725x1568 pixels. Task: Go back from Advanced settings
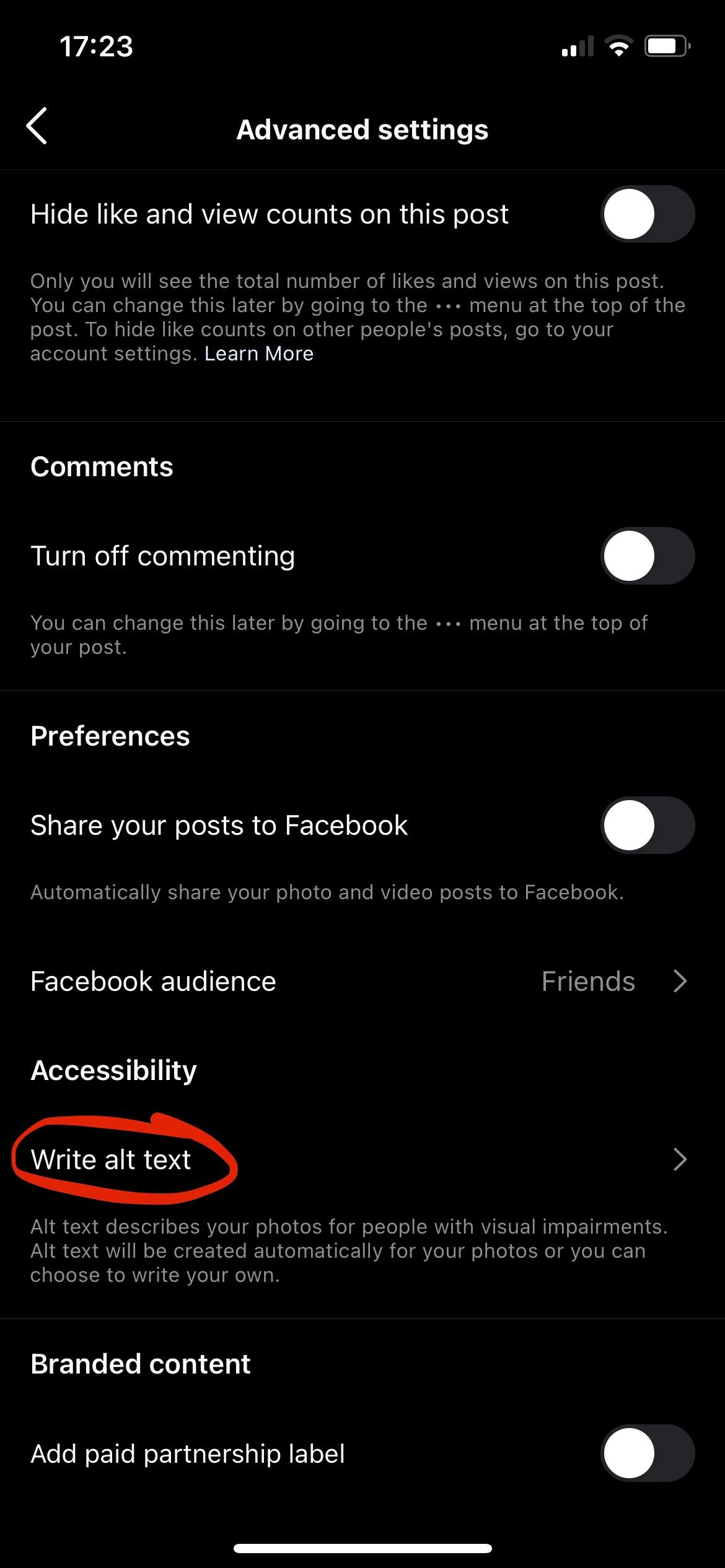pyautogui.click(x=37, y=126)
